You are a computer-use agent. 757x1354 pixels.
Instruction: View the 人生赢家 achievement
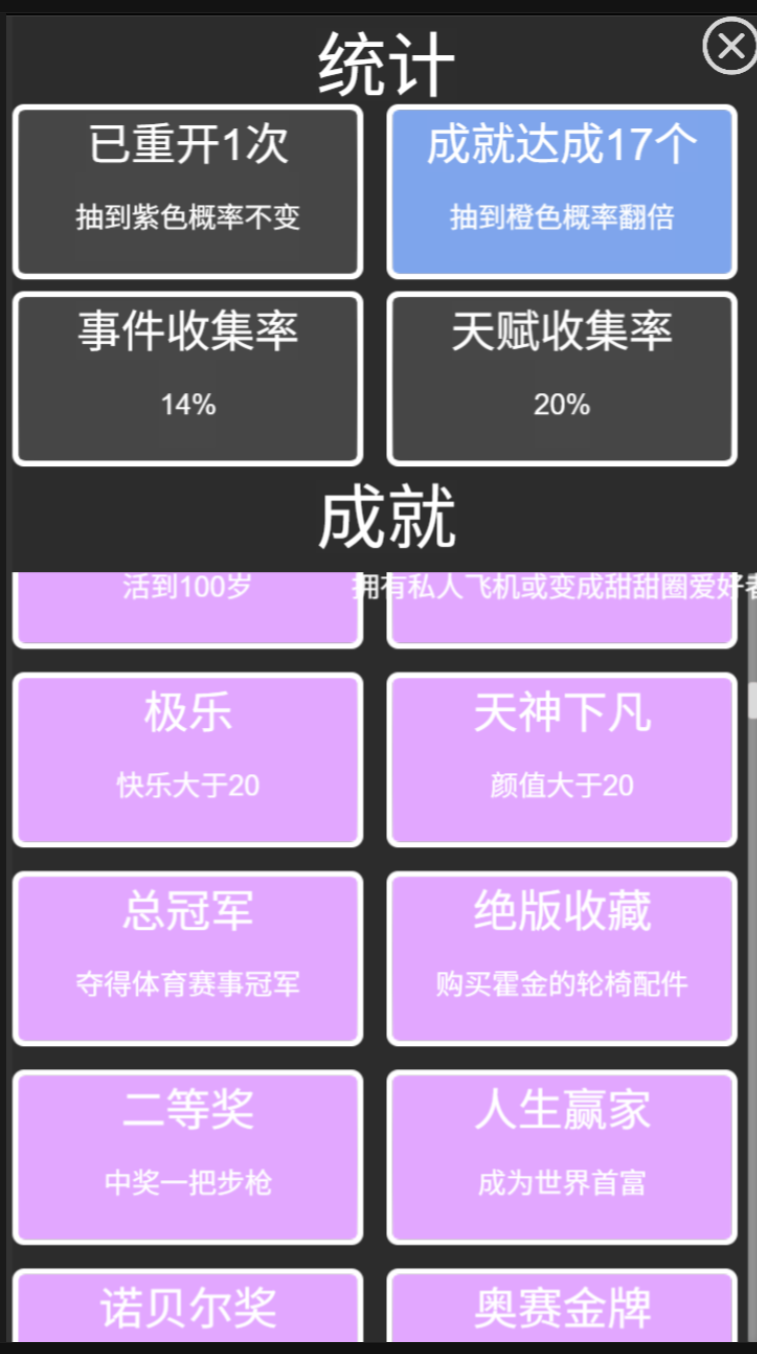pyautogui.click(x=561, y=1156)
